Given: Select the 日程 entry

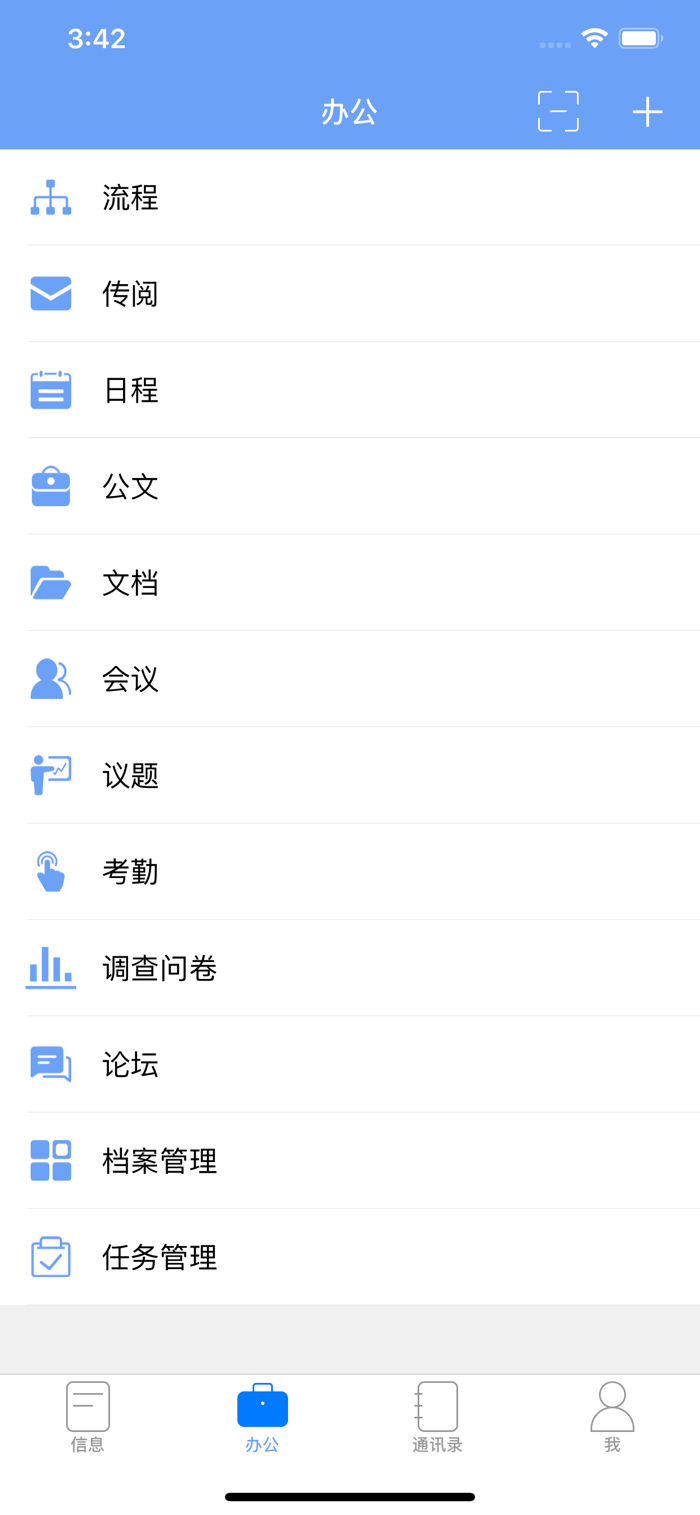Looking at the screenshot, I should [350, 390].
